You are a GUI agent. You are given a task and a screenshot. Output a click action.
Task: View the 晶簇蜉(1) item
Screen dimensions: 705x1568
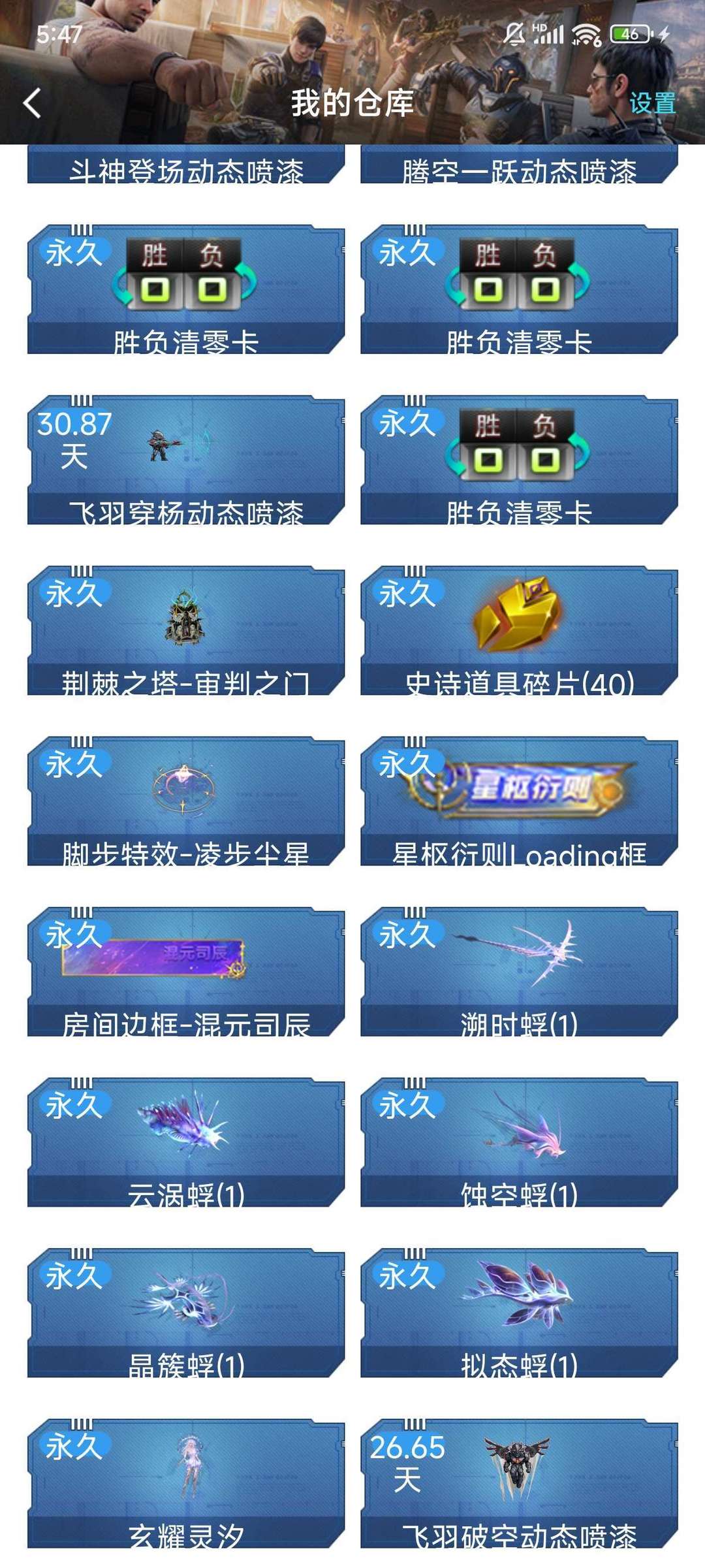point(186,1312)
